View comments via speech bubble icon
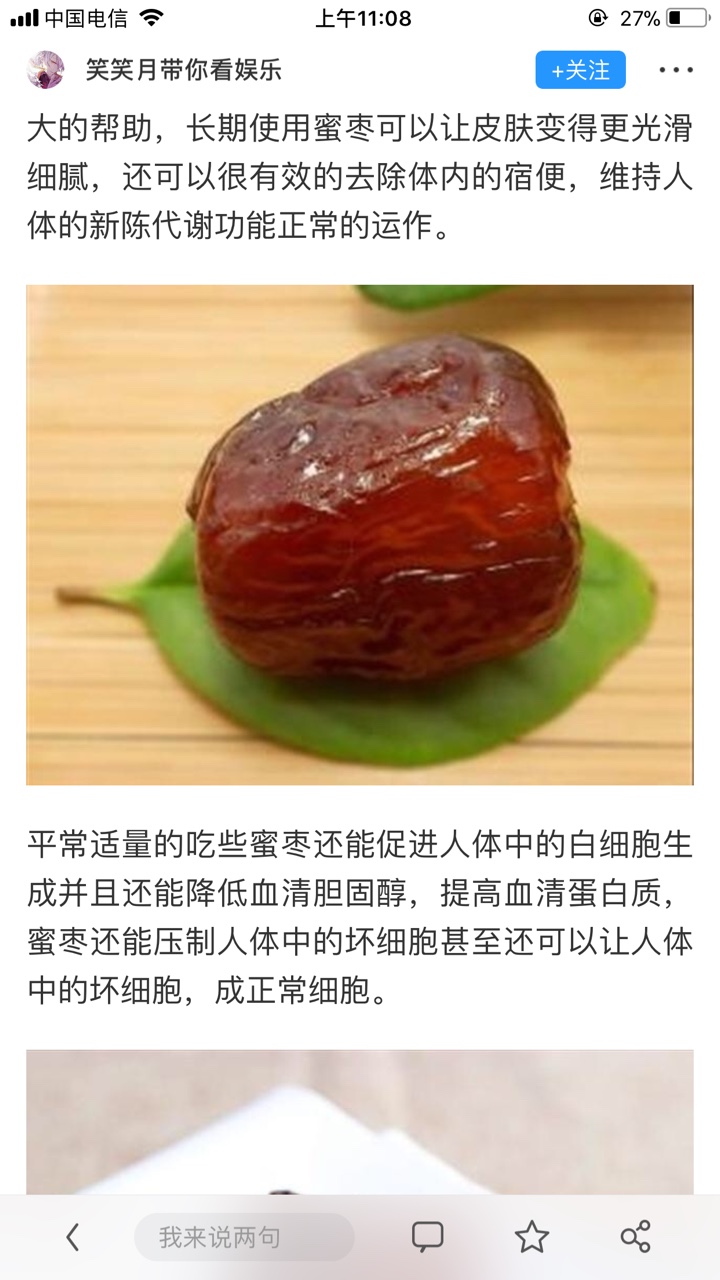 tap(428, 1237)
